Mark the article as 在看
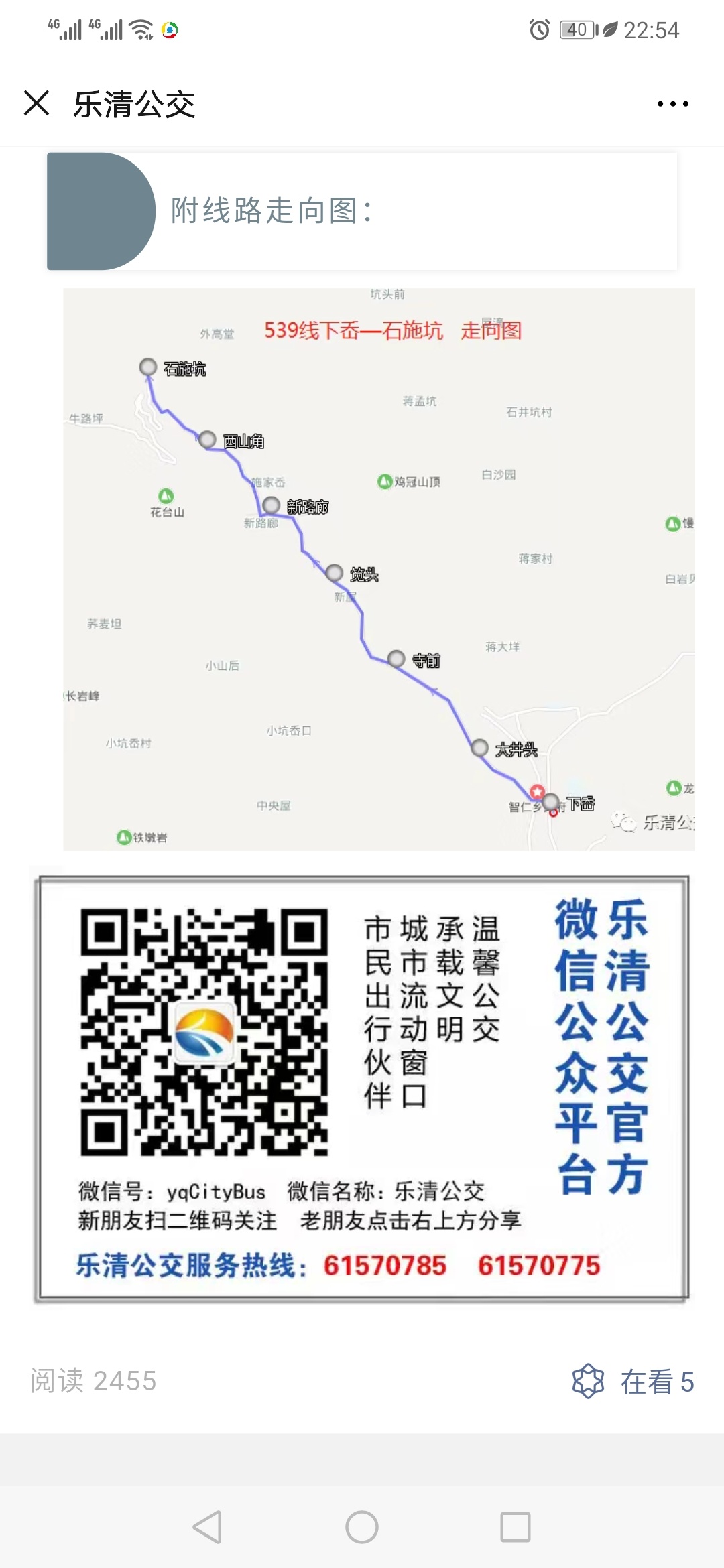The height and width of the screenshot is (1568, 724). pos(633,1382)
